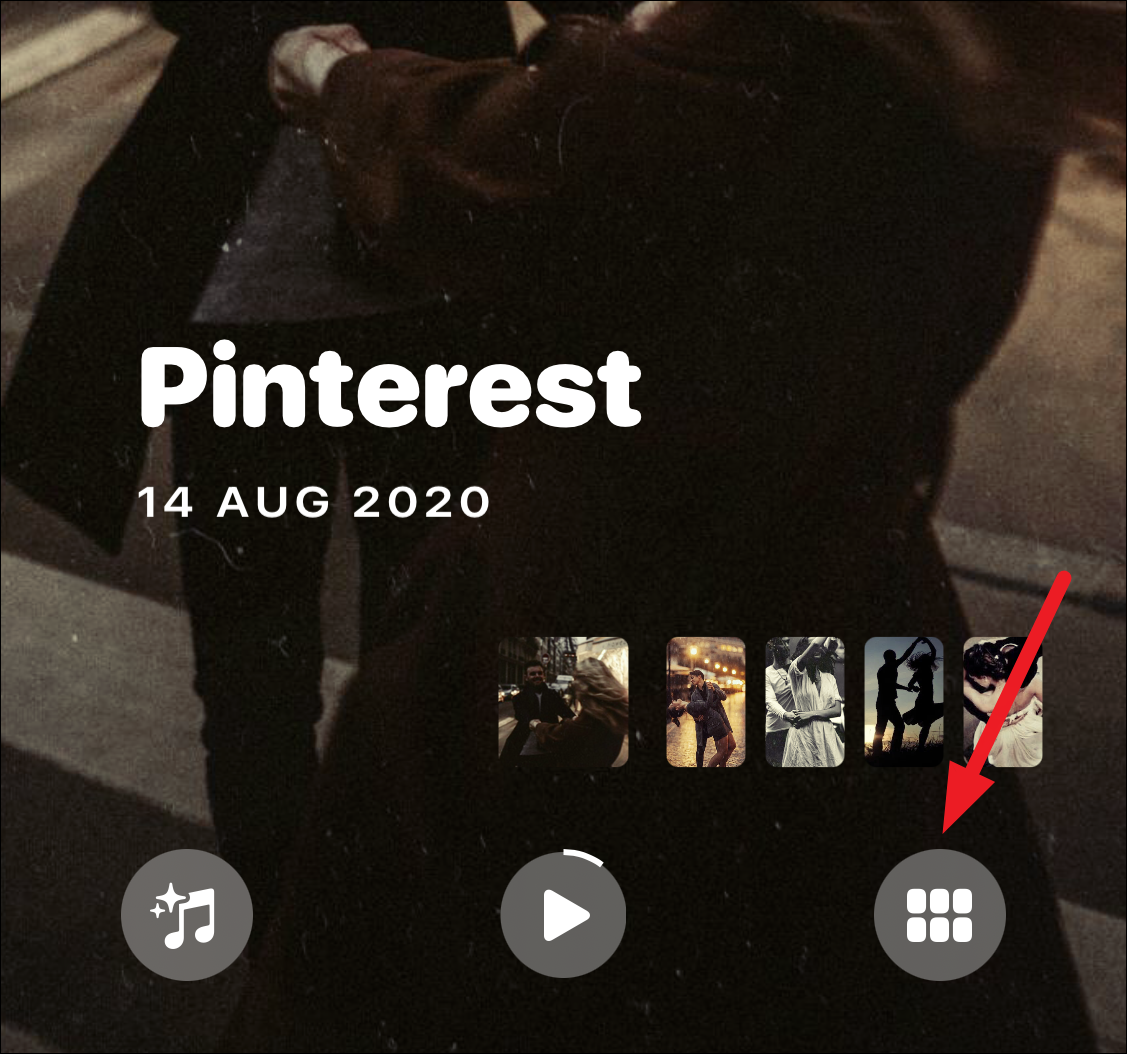
Task: Open Memory Mixes music options
Action: click(187, 914)
